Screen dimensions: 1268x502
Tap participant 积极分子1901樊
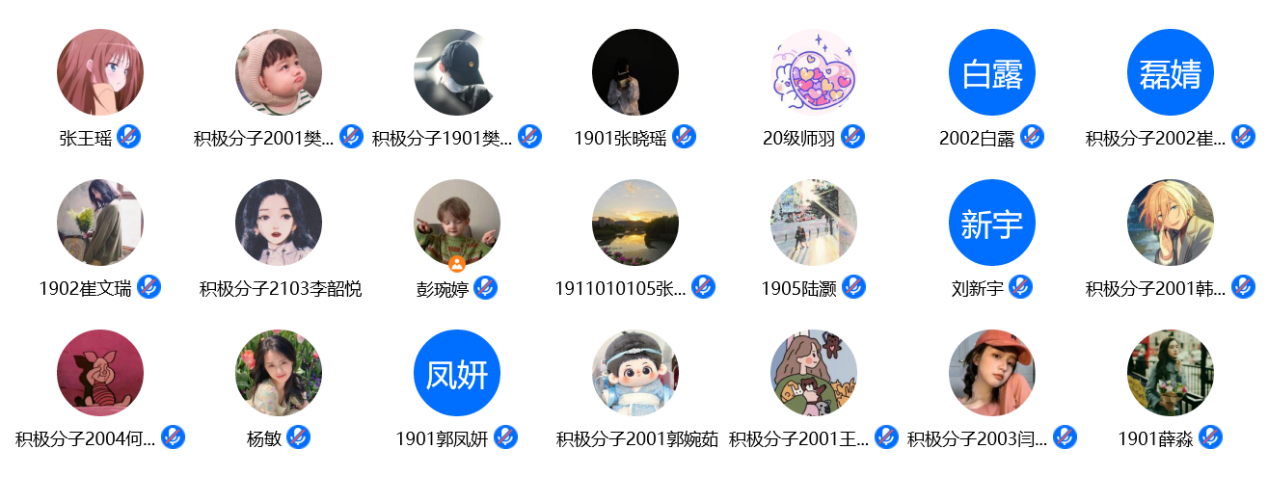457,73
